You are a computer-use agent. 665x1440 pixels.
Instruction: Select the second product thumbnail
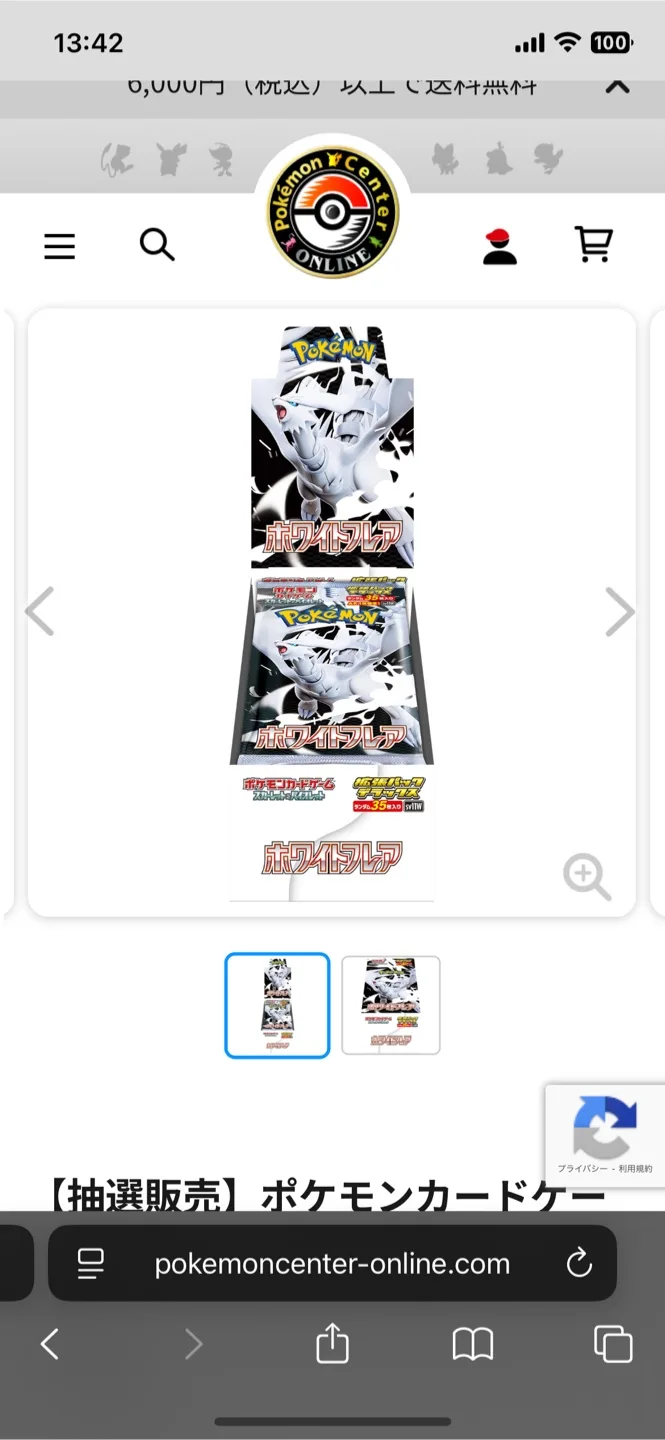pyautogui.click(x=391, y=1005)
